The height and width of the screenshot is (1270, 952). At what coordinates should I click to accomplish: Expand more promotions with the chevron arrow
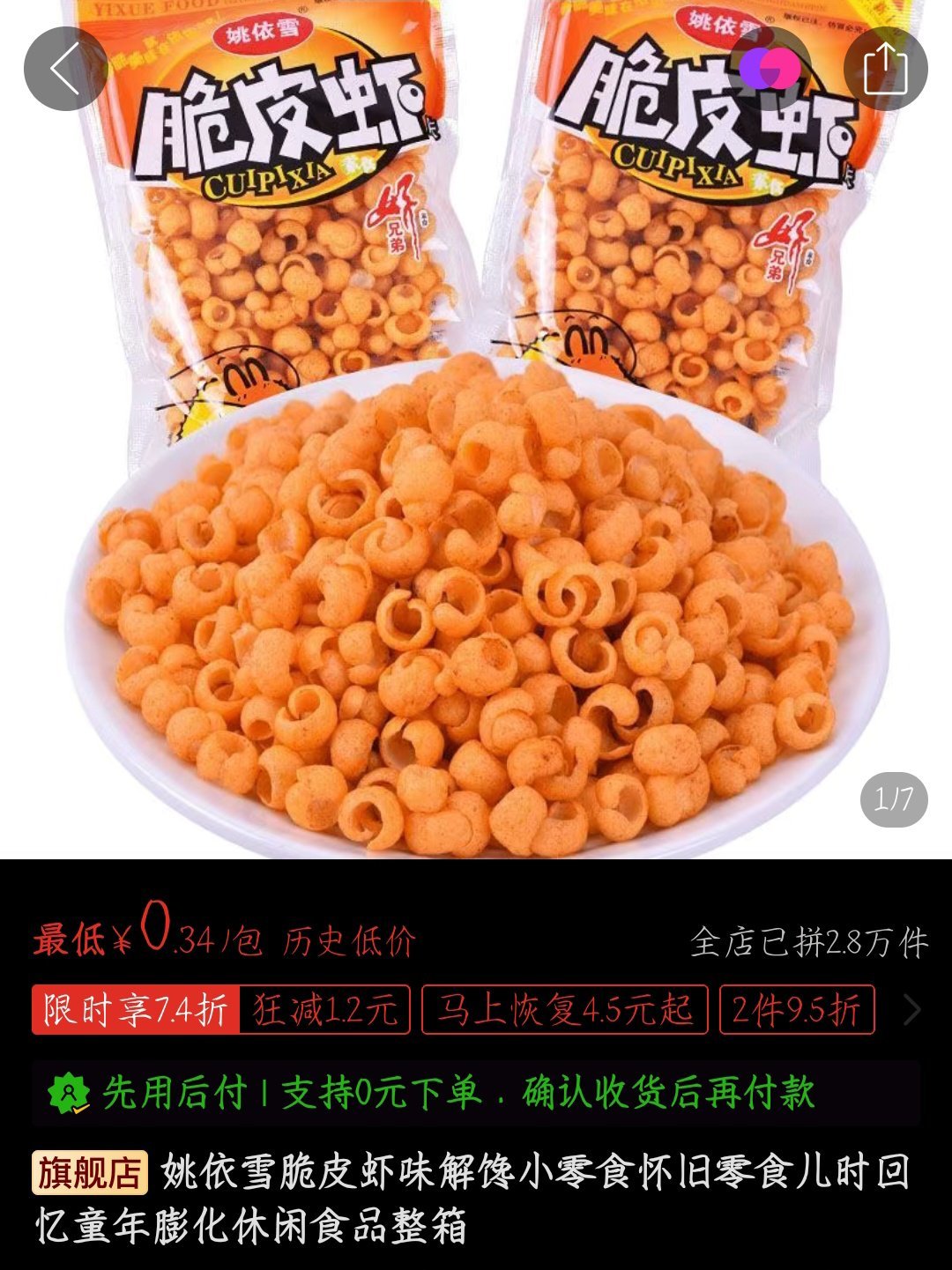pos(912,1010)
